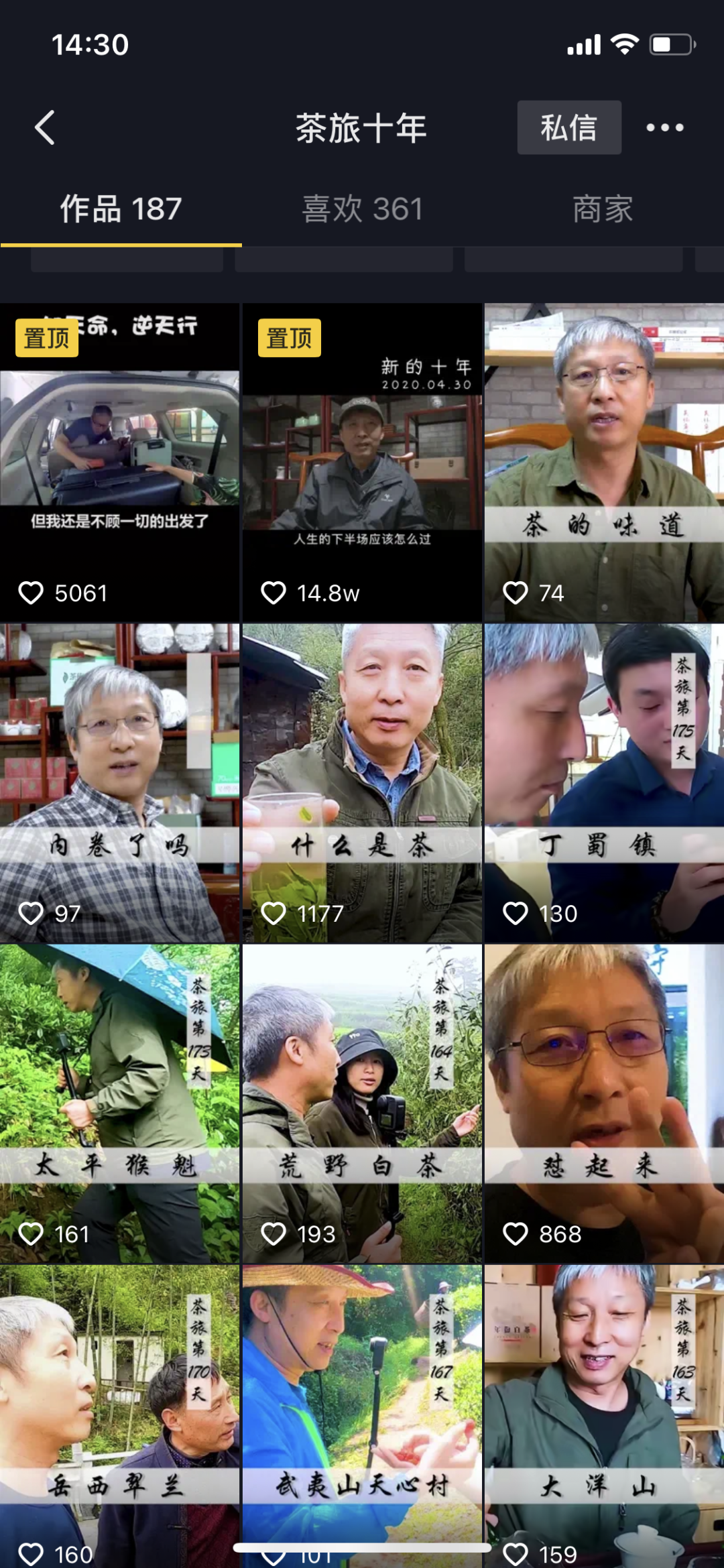Watch the 什么是茶 video
Image resolution: width=724 pixels, height=1568 pixels.
coord(362,783)
